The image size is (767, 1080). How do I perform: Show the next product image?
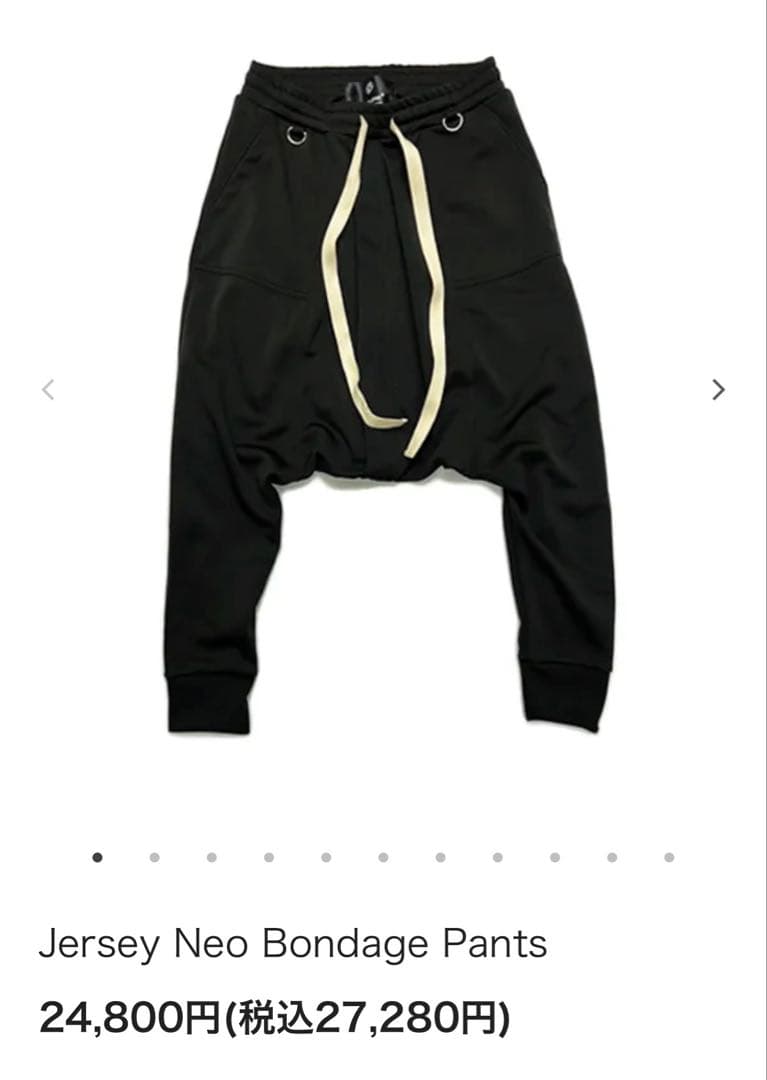tap(717, 390)
